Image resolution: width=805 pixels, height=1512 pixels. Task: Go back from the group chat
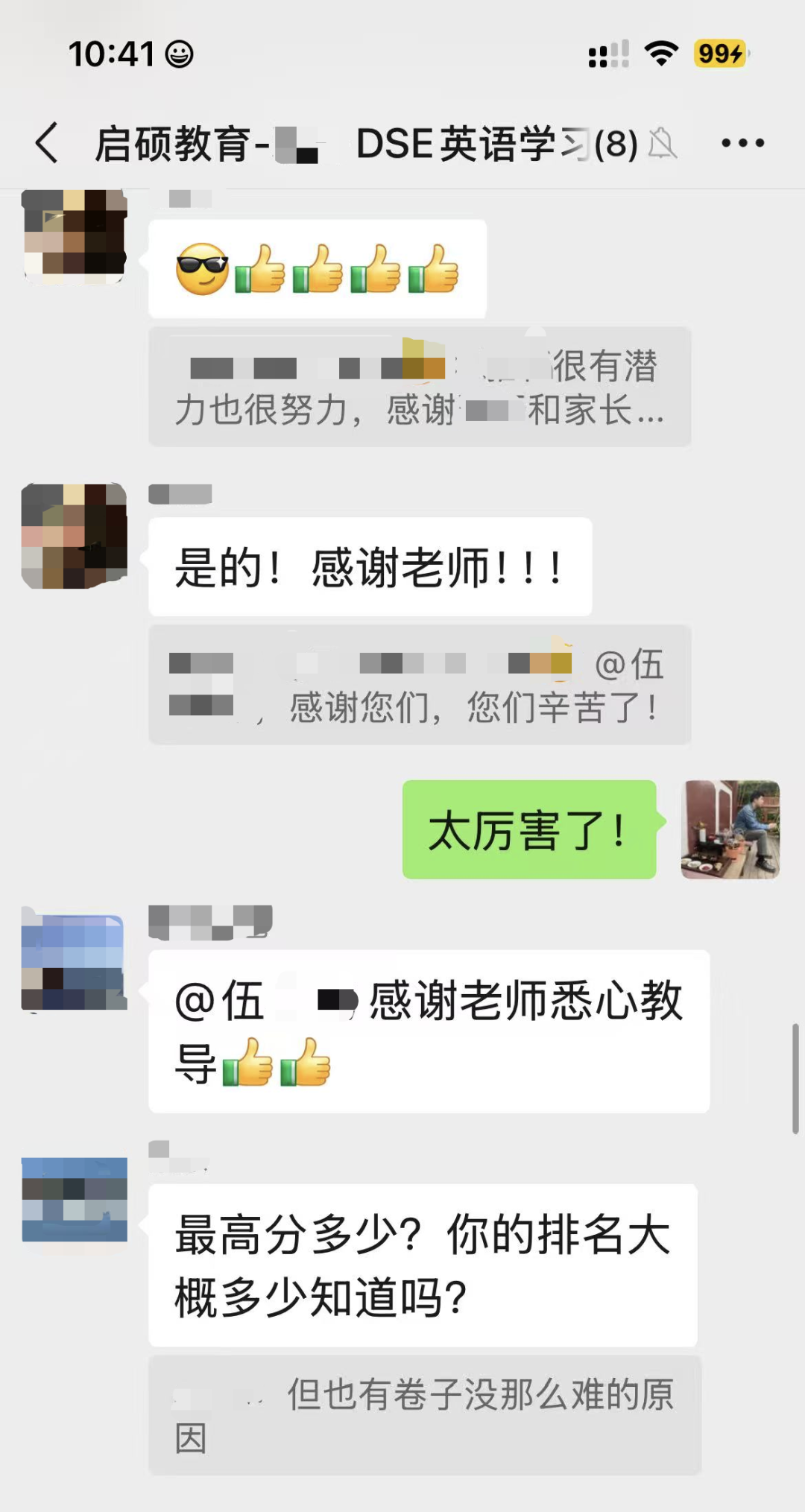tap(46, 142)
